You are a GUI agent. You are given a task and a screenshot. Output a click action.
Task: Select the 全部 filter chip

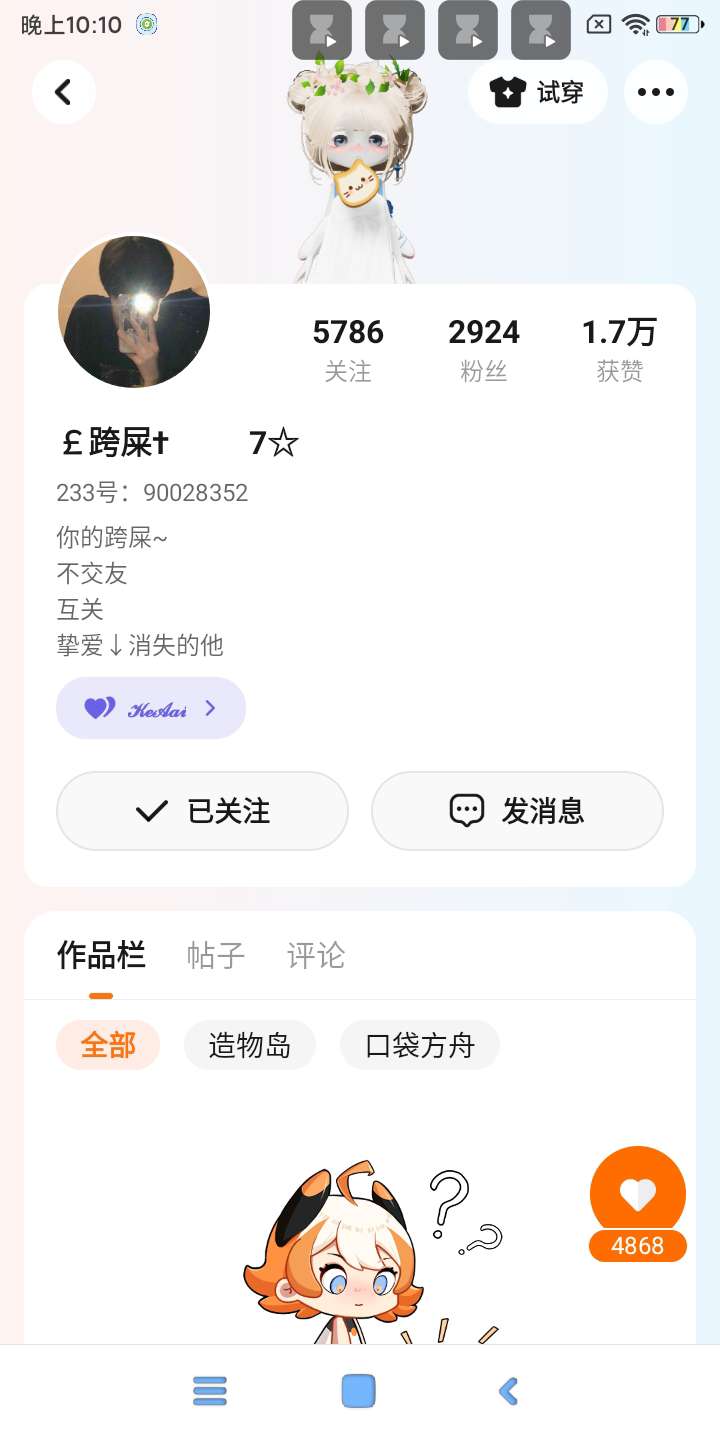[108, 1045]
